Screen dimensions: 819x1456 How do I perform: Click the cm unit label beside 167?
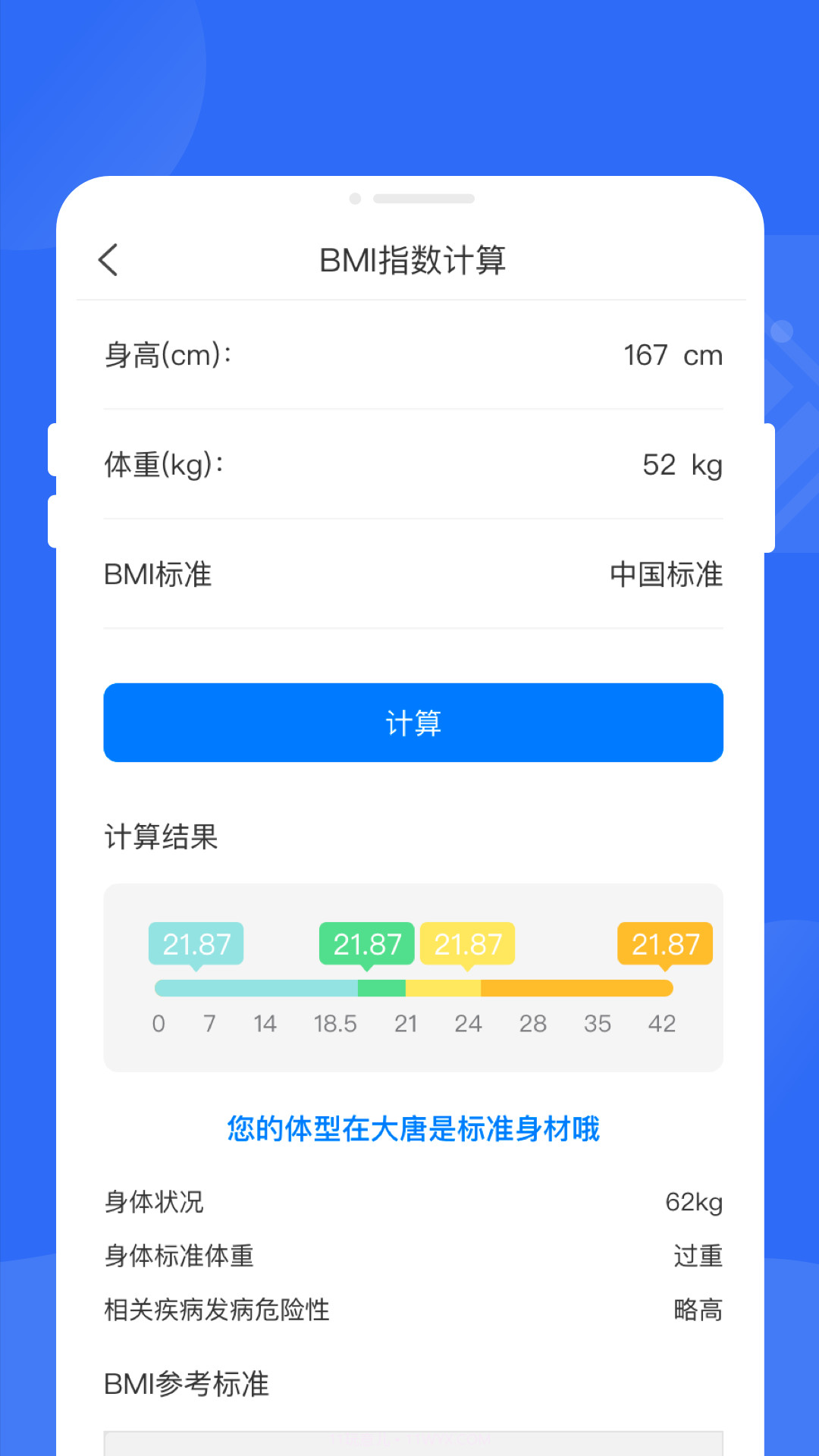[706, 355]
